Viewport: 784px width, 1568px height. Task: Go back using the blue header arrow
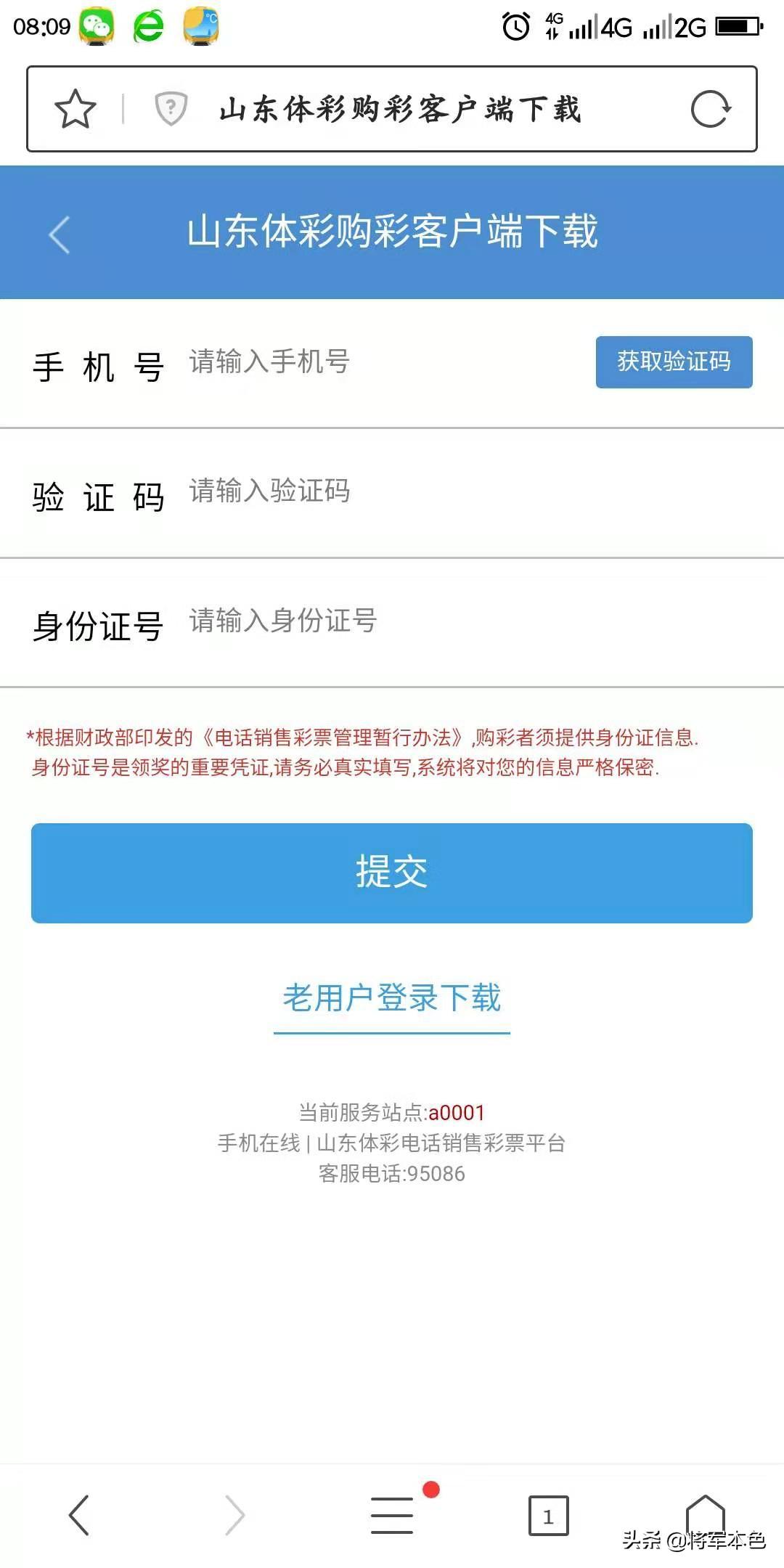pos(60,234)
